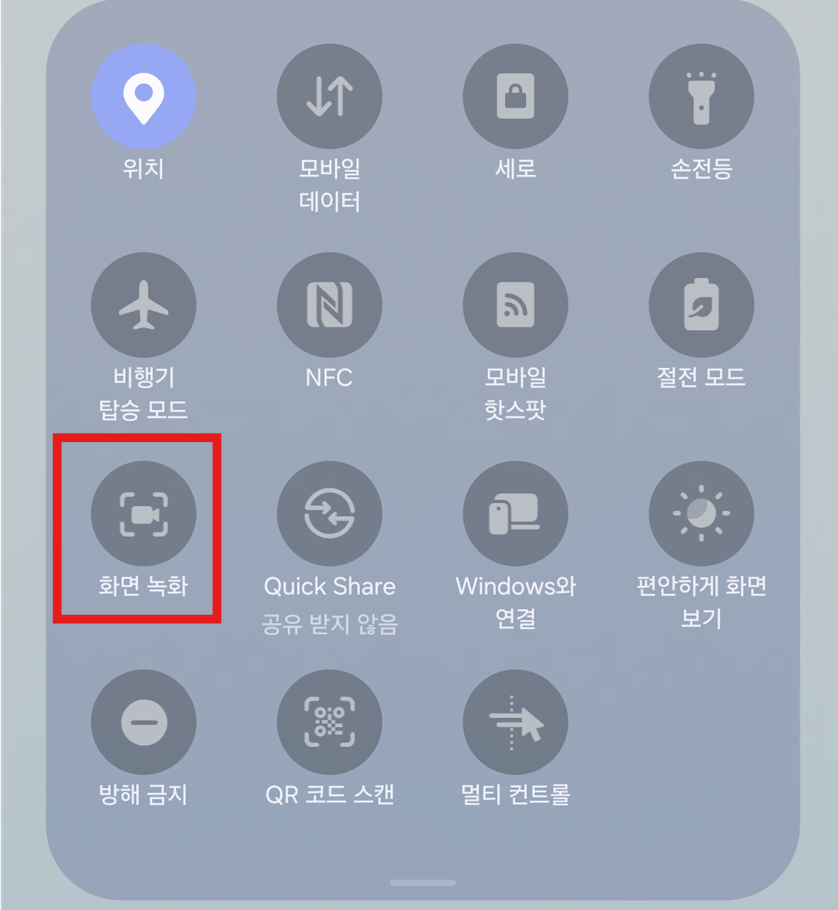Start screen recording via 화면 녹화 icon
The width and height of the screenshot is (838, 910).
pos(143,512)
